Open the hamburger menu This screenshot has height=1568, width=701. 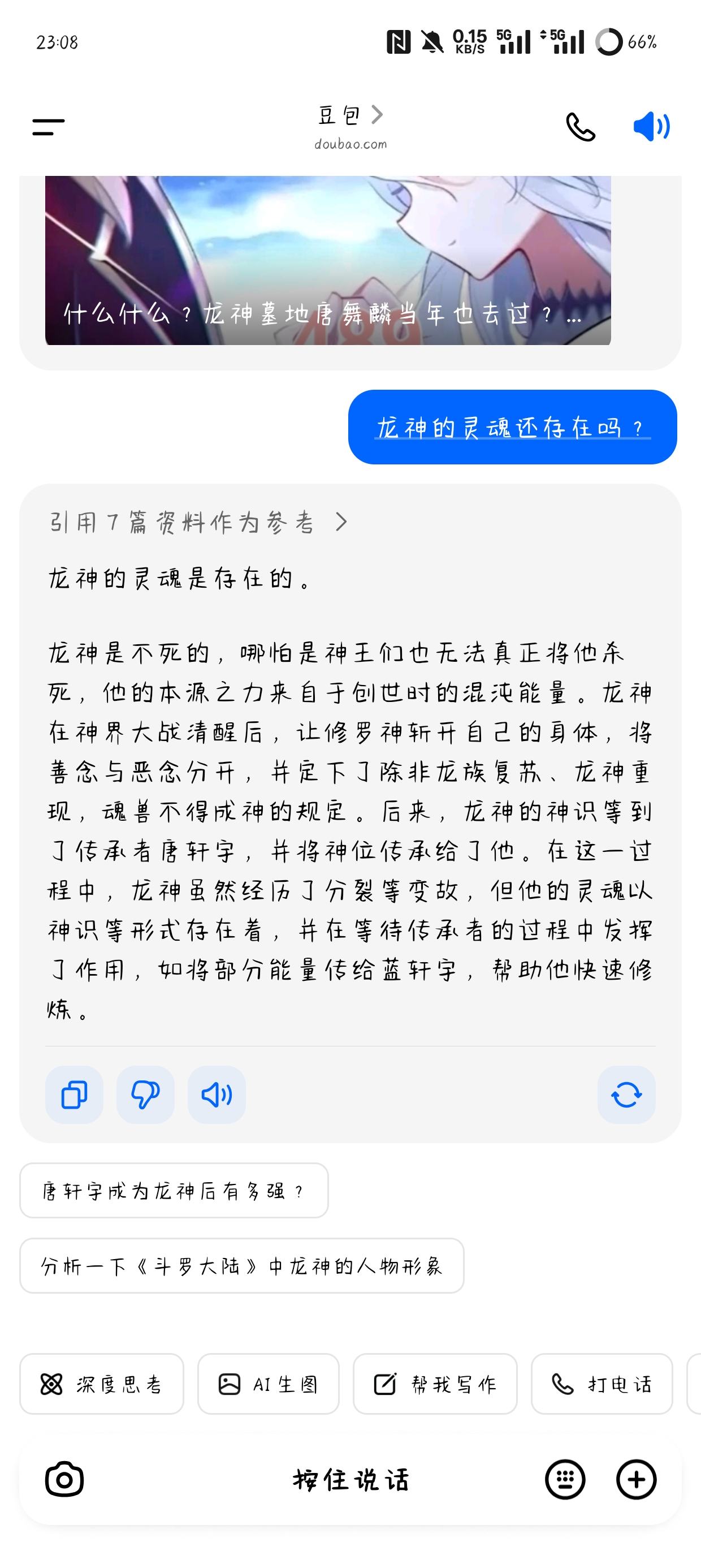coord(49,127)
